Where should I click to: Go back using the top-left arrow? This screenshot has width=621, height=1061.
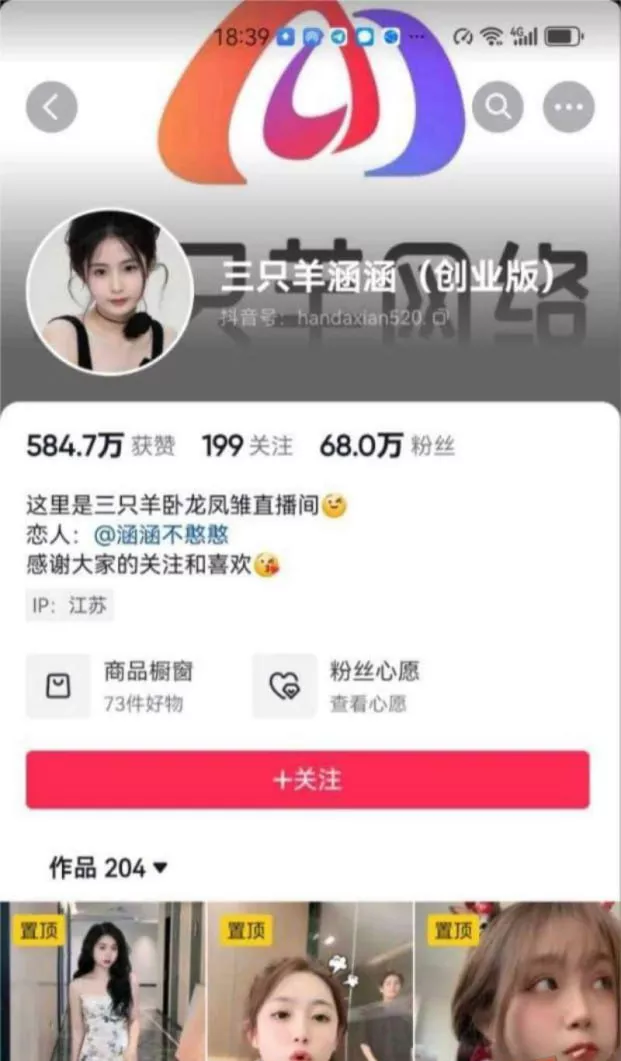51,106
